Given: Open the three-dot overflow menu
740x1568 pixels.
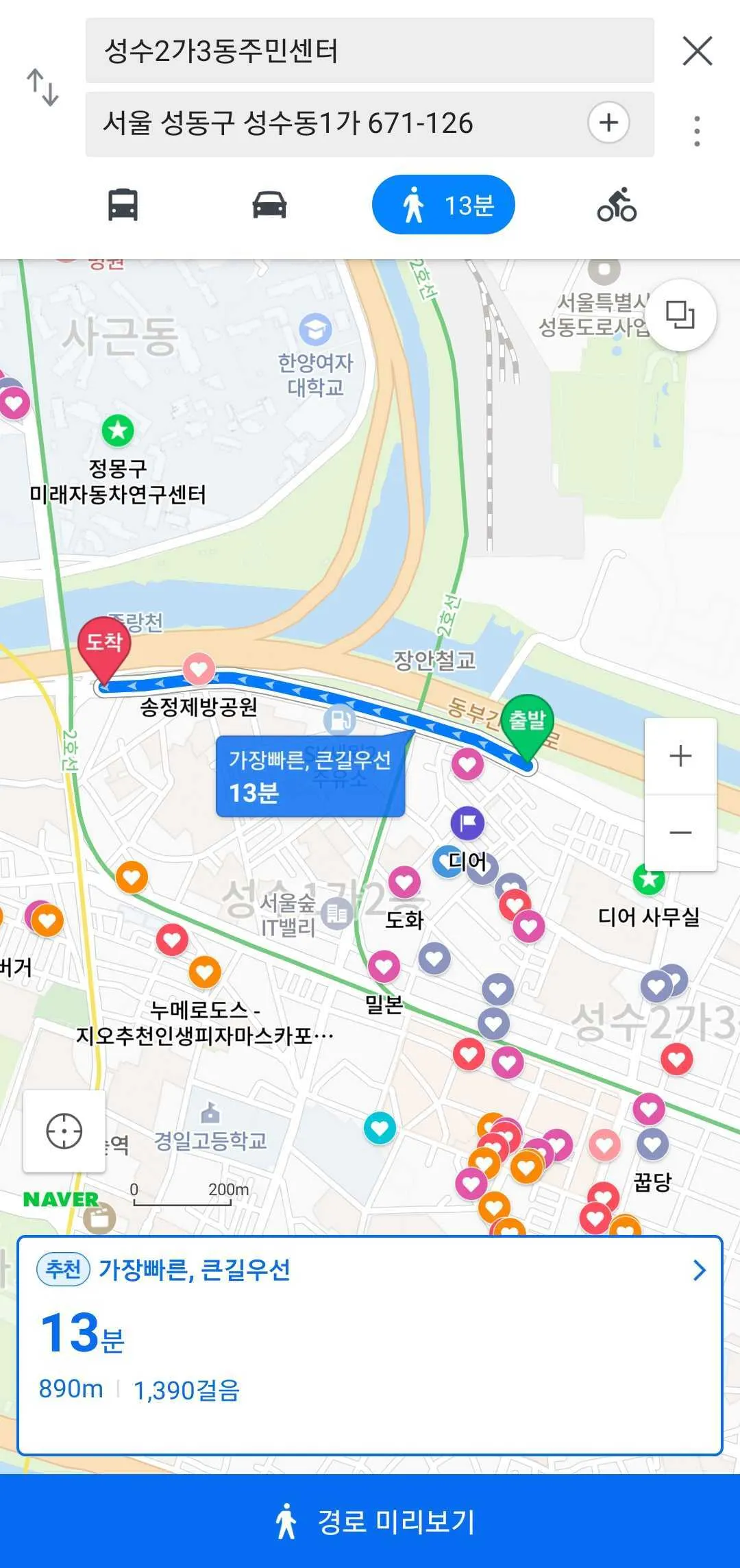Looking at the screenshot, I should coord(697,130).
